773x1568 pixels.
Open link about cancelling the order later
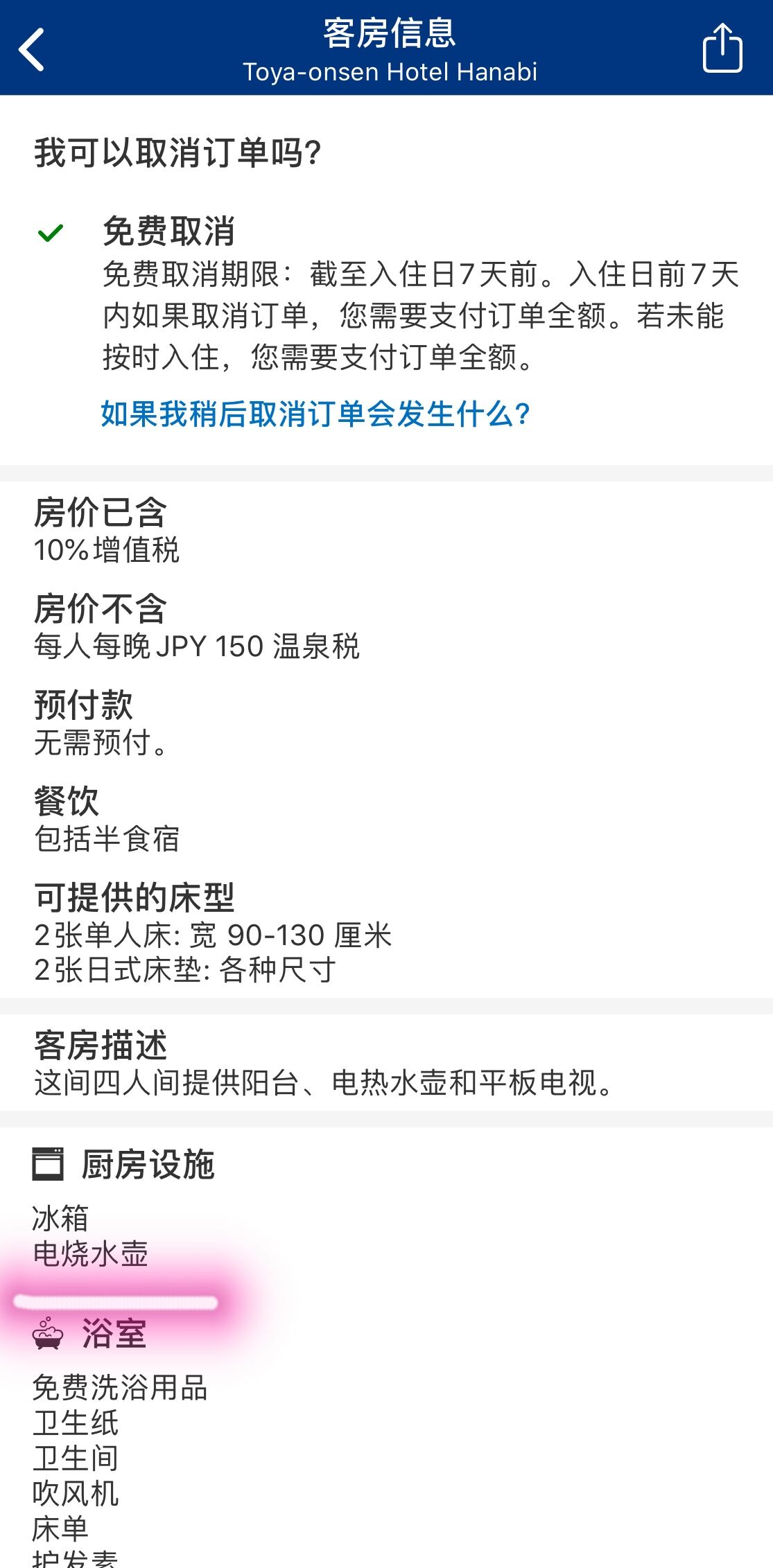click(315, 414)
